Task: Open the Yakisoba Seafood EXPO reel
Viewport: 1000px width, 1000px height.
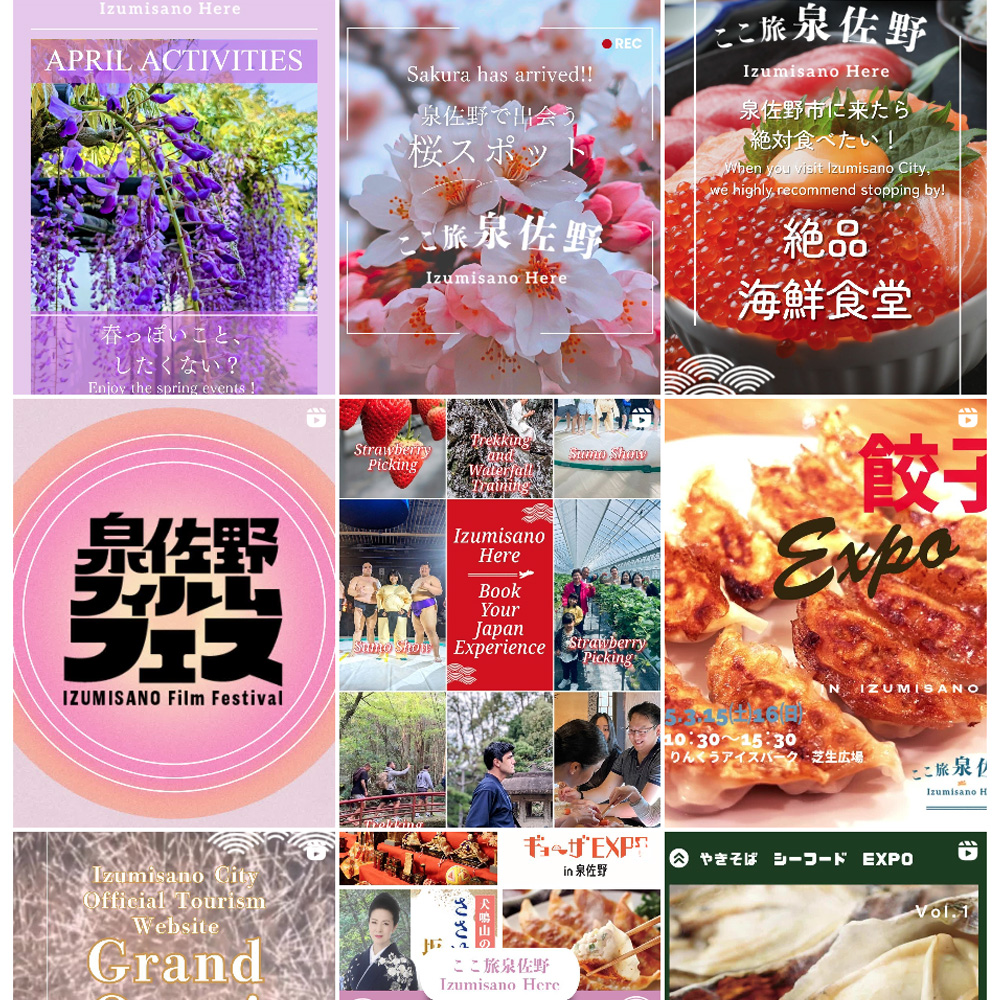Action: pyautogui.click(x=825, y=915)
